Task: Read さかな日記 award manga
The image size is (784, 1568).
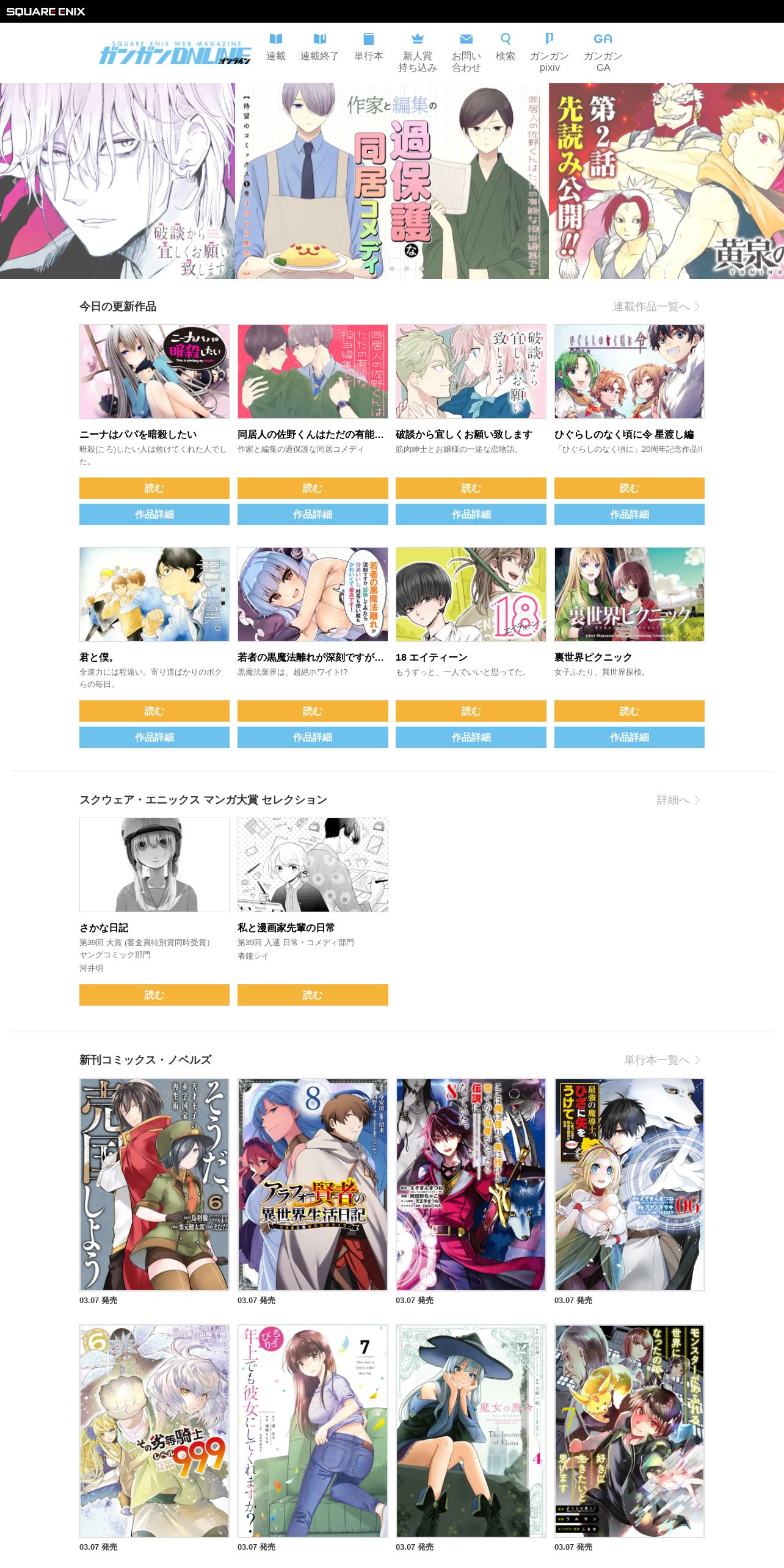Action: click(154, 995)
